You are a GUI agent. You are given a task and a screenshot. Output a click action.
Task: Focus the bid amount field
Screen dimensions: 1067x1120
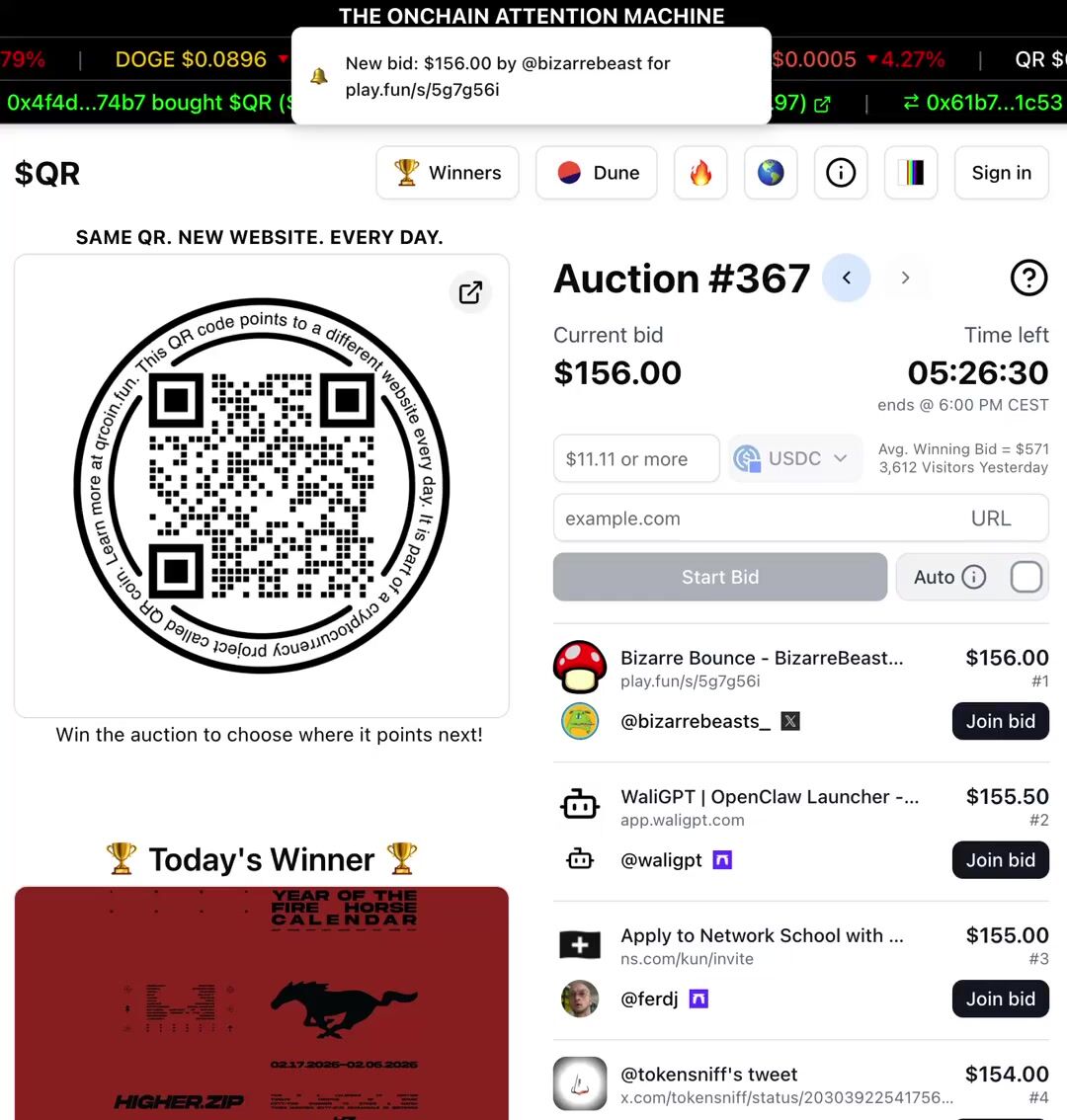click(x=636, y=459)
